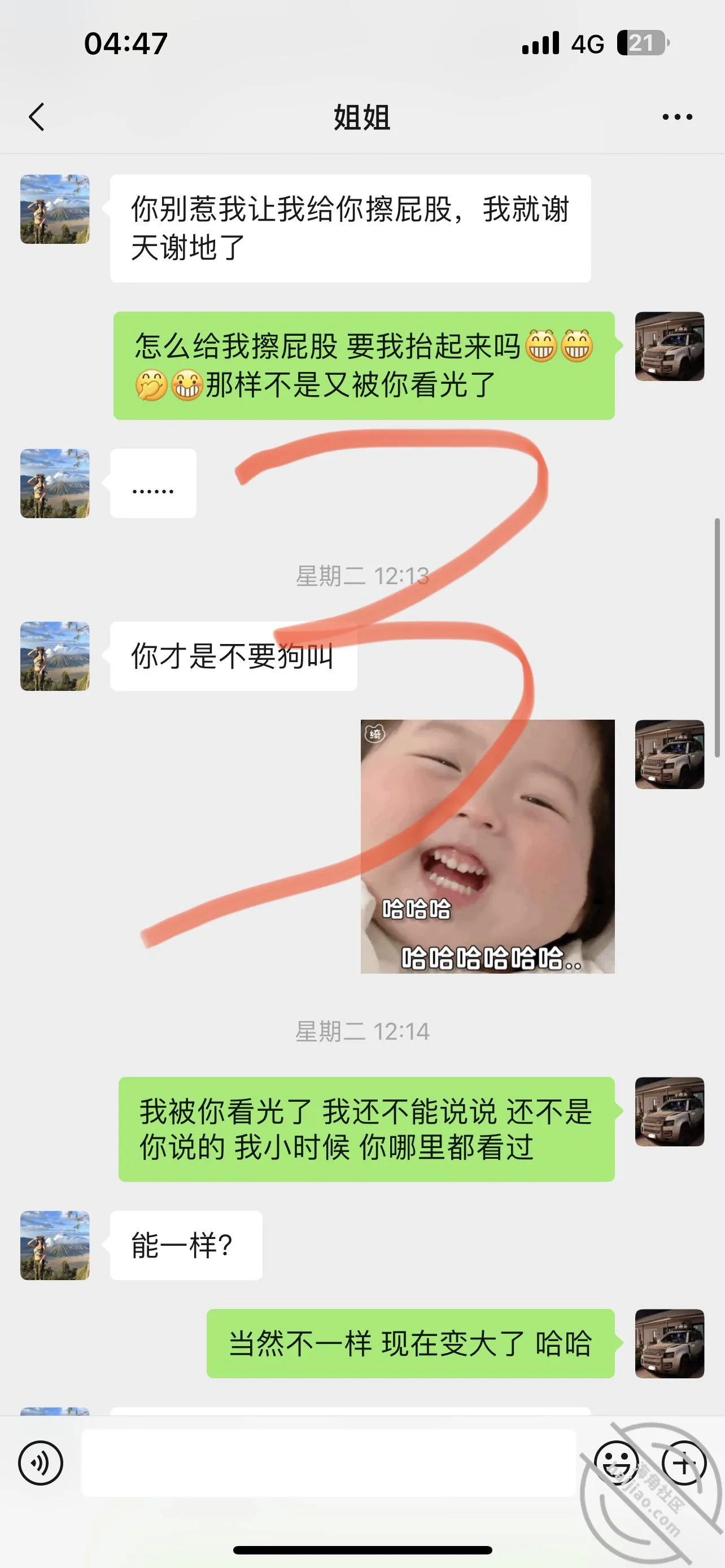View the laughing baby sticker

(x=488, y=846)
